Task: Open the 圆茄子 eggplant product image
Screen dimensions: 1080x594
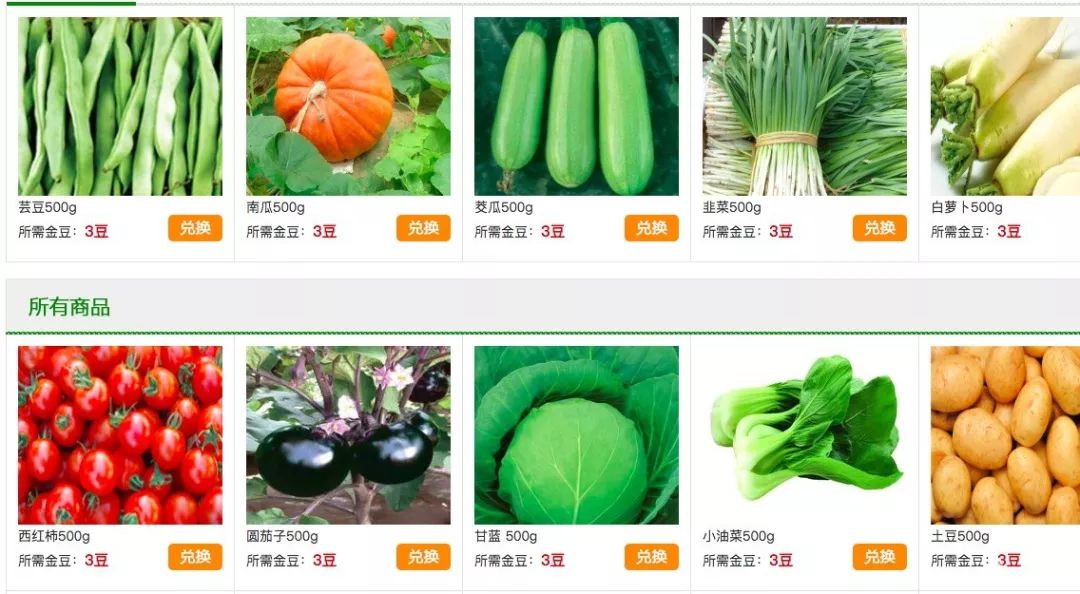Action: click(348, 435)
